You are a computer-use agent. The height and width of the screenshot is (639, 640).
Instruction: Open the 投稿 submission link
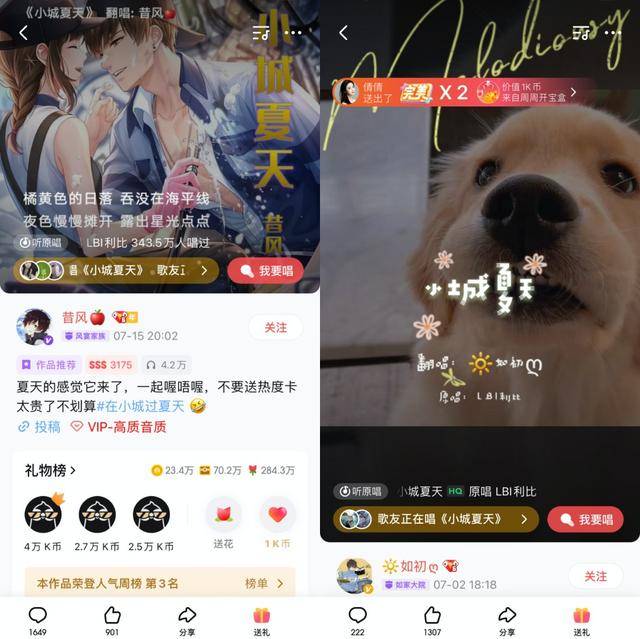tap(39, 426)
